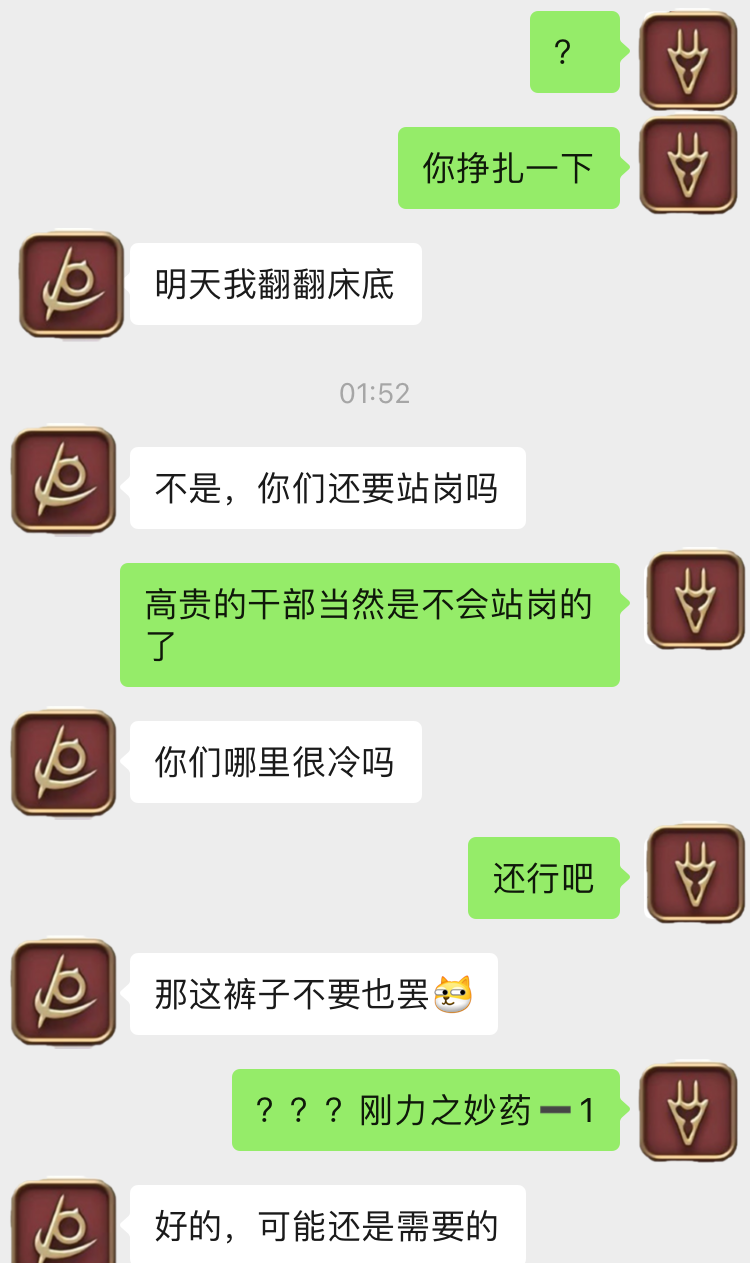This screenshot has height=1263, width=750.
Task: Open avatar next to '刚力之妙药' message
Action: click(x=687, y=1111)
